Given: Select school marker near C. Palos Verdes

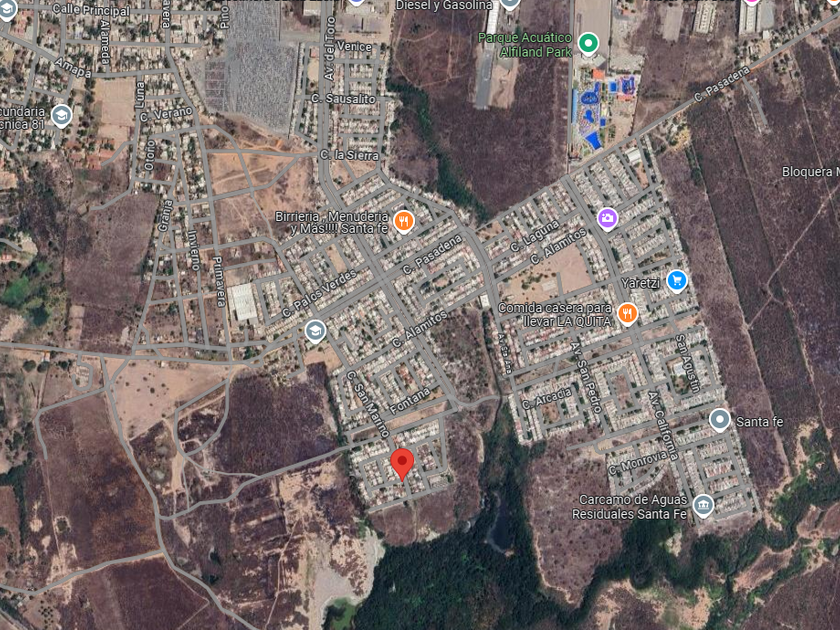Looking at the screenshot, I should click(315, 332).
